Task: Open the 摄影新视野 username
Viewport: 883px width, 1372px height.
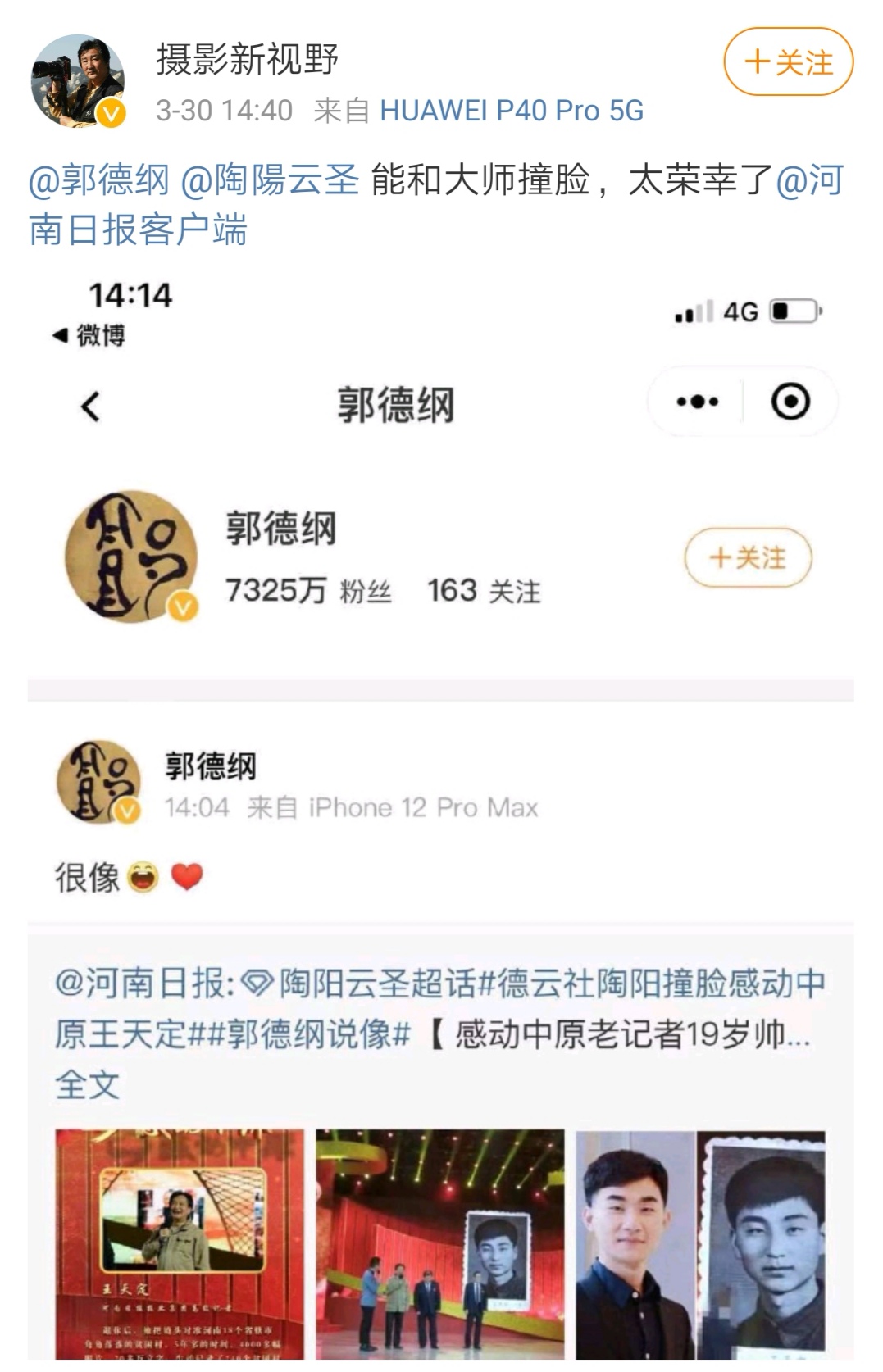Action: pyautogui.click(x=247, y=59)
